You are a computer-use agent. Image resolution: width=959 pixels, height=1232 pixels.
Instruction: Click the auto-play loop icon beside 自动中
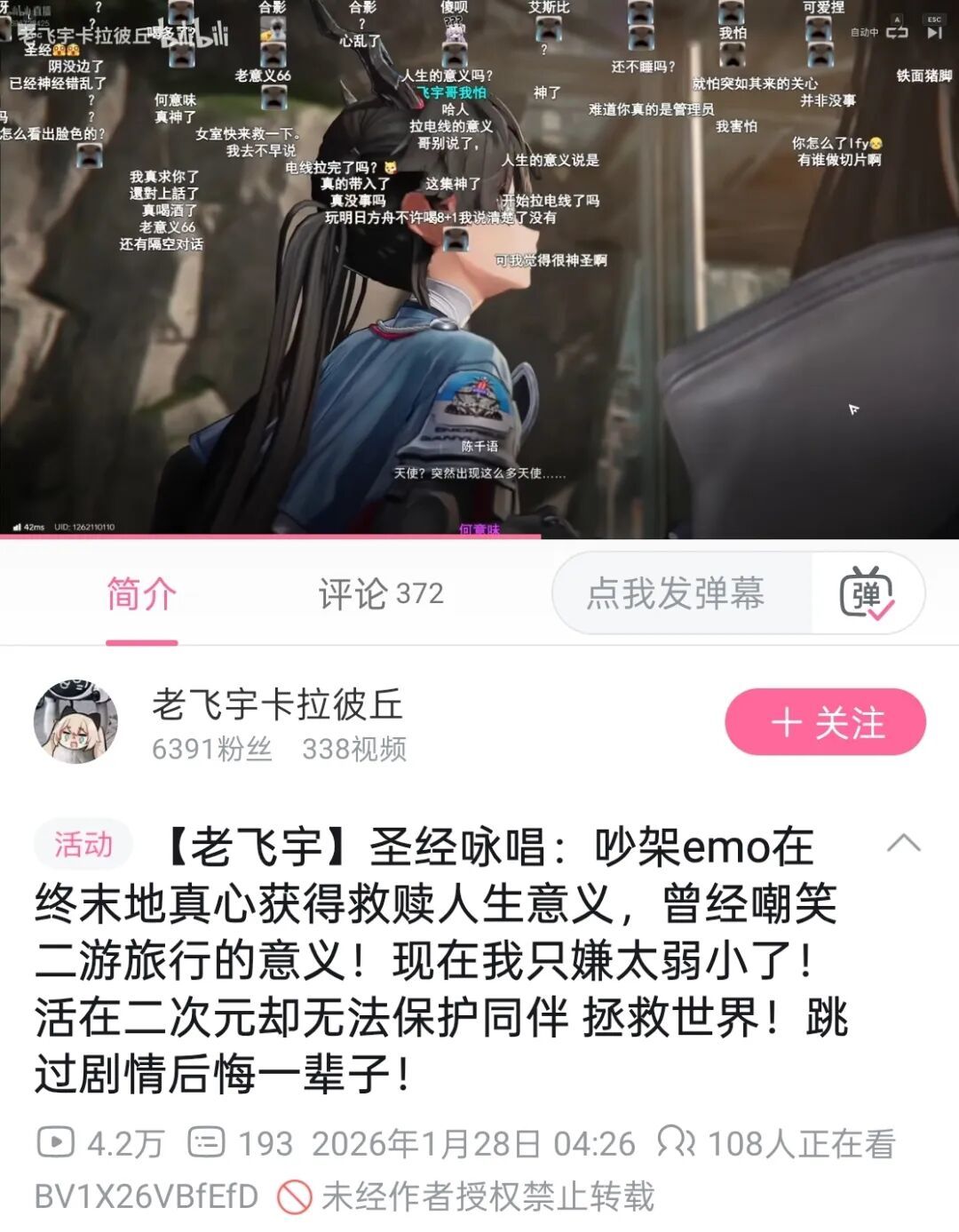(x=898, y=33)
